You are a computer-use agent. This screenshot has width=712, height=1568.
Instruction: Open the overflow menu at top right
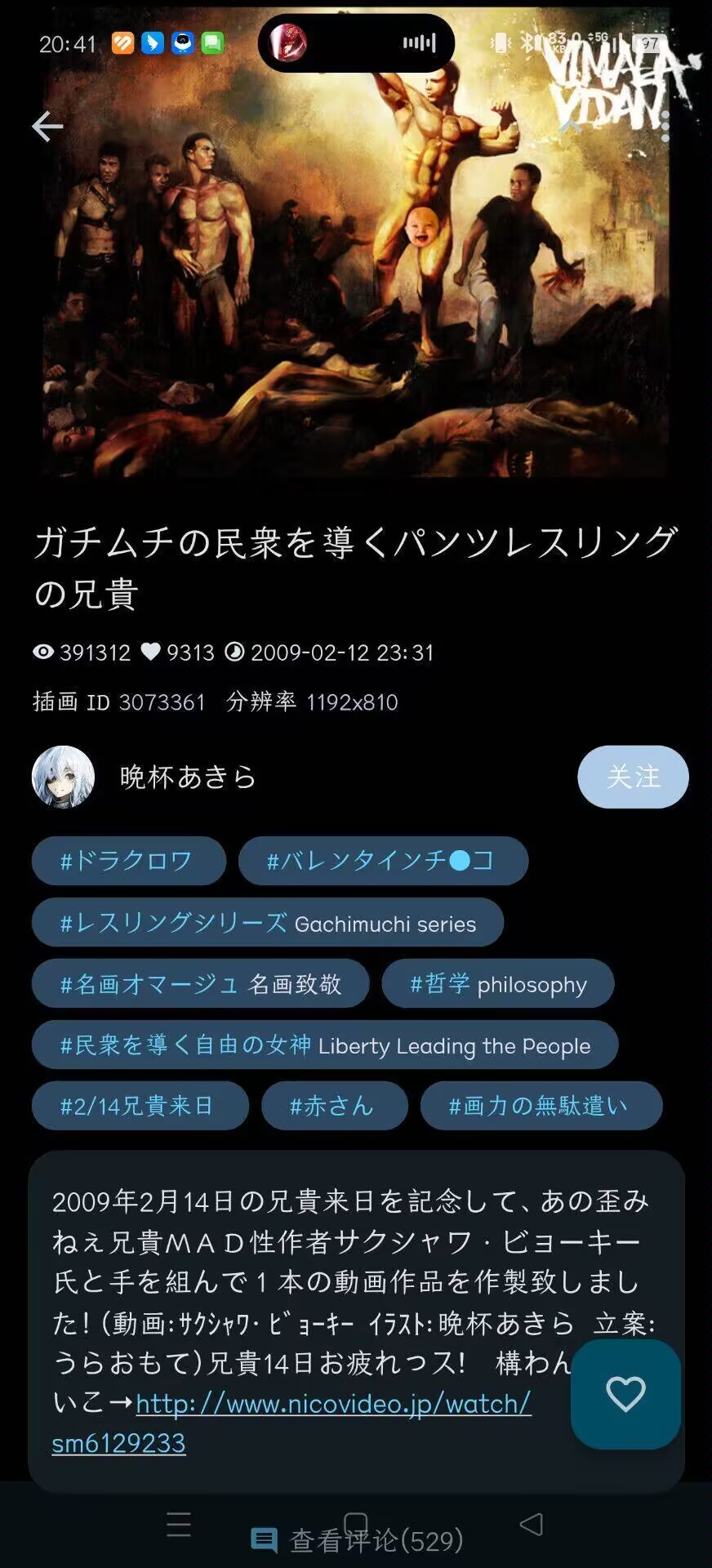point(665,127)
